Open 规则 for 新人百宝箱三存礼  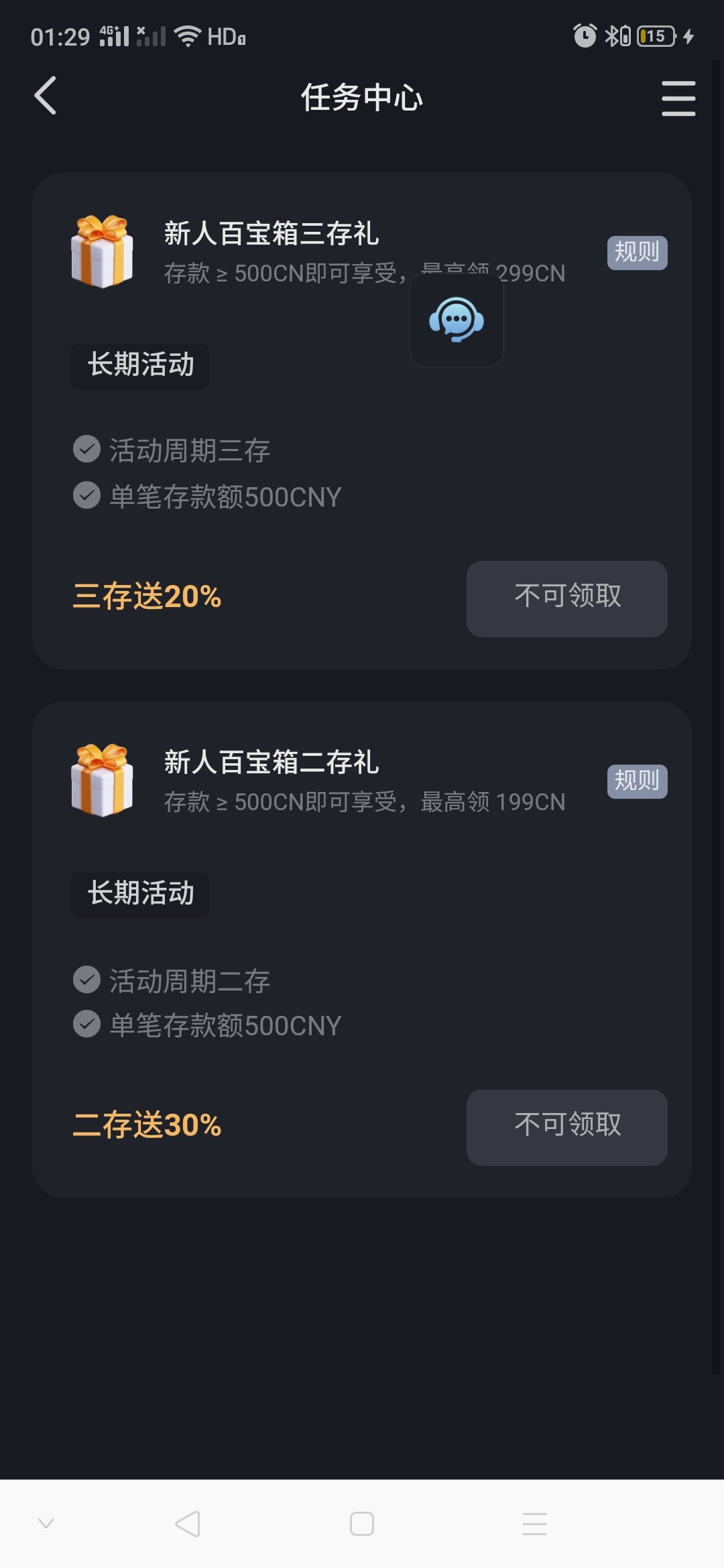(x=636, y=253)
